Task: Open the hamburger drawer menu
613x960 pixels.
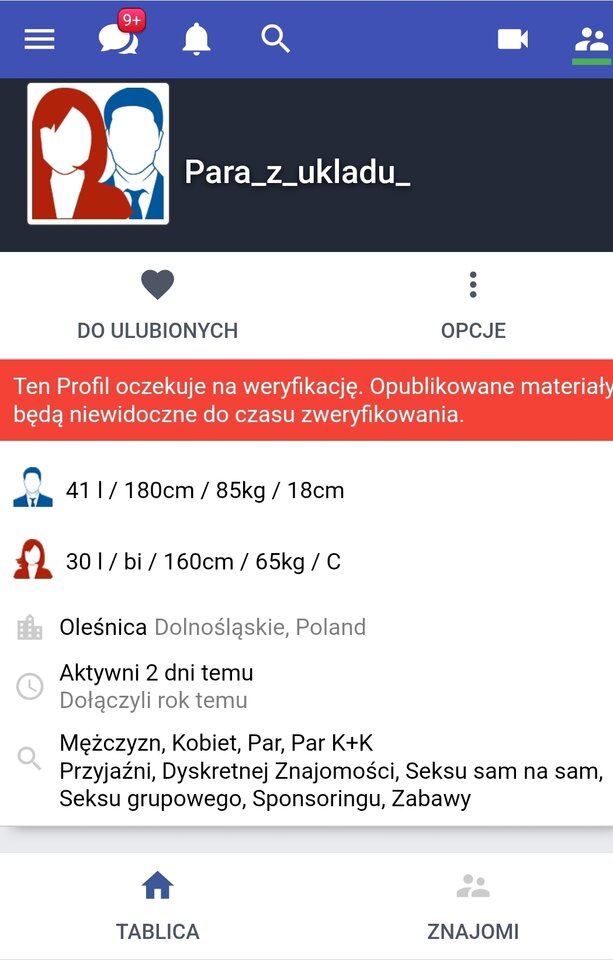Action: [39, 39]
